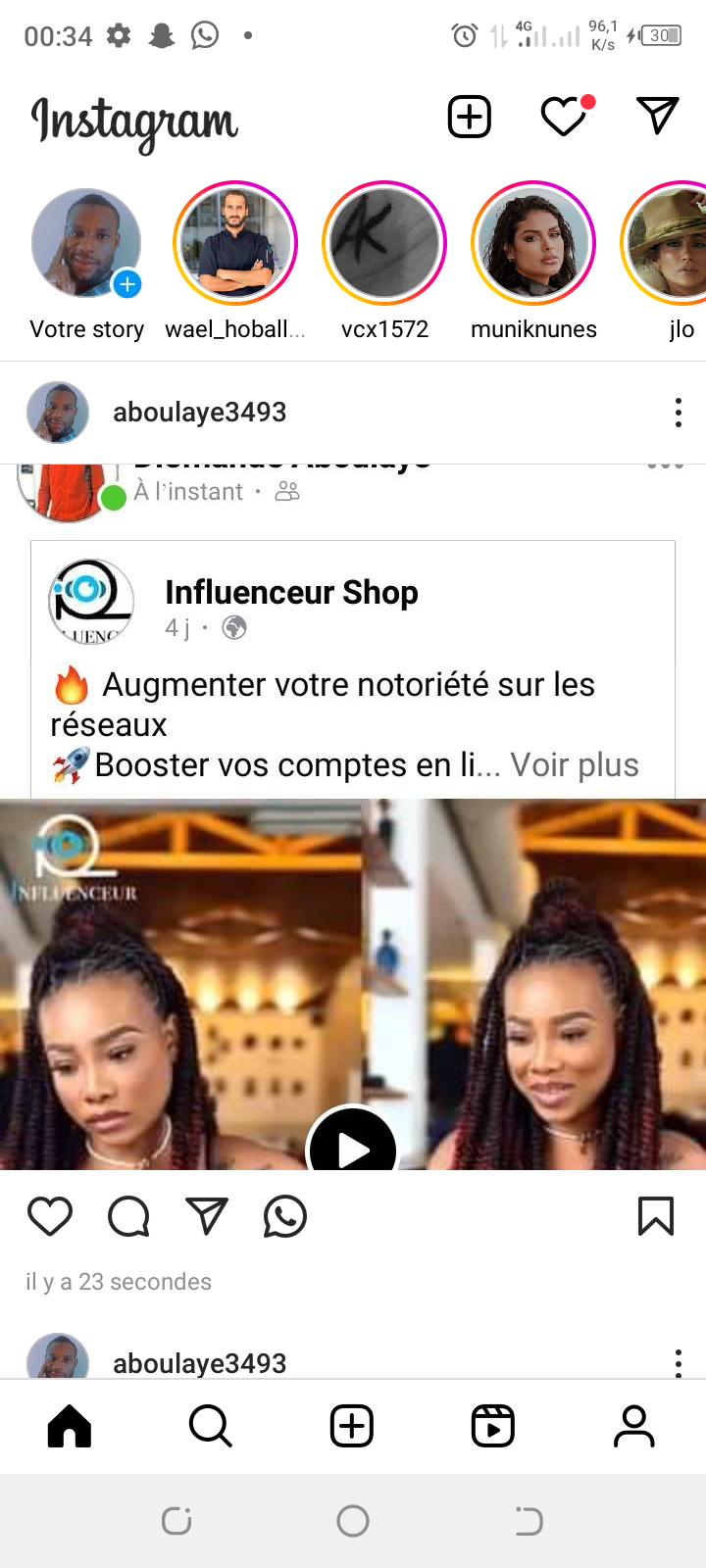Screen dimensions: 706x1568
Task: Add to your story via Votre story
Action: click(x=86, y=244)
